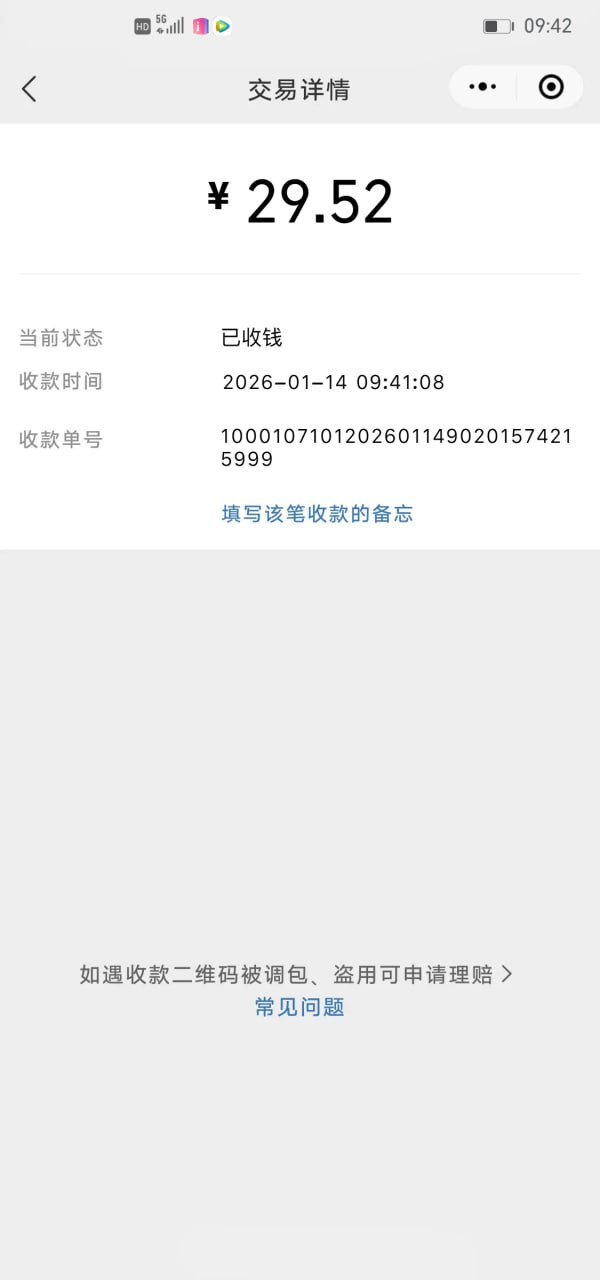Close the mini program with the circle button
Image resolution: width=600 pixels, height=1280 pixels.
(551, 87)
